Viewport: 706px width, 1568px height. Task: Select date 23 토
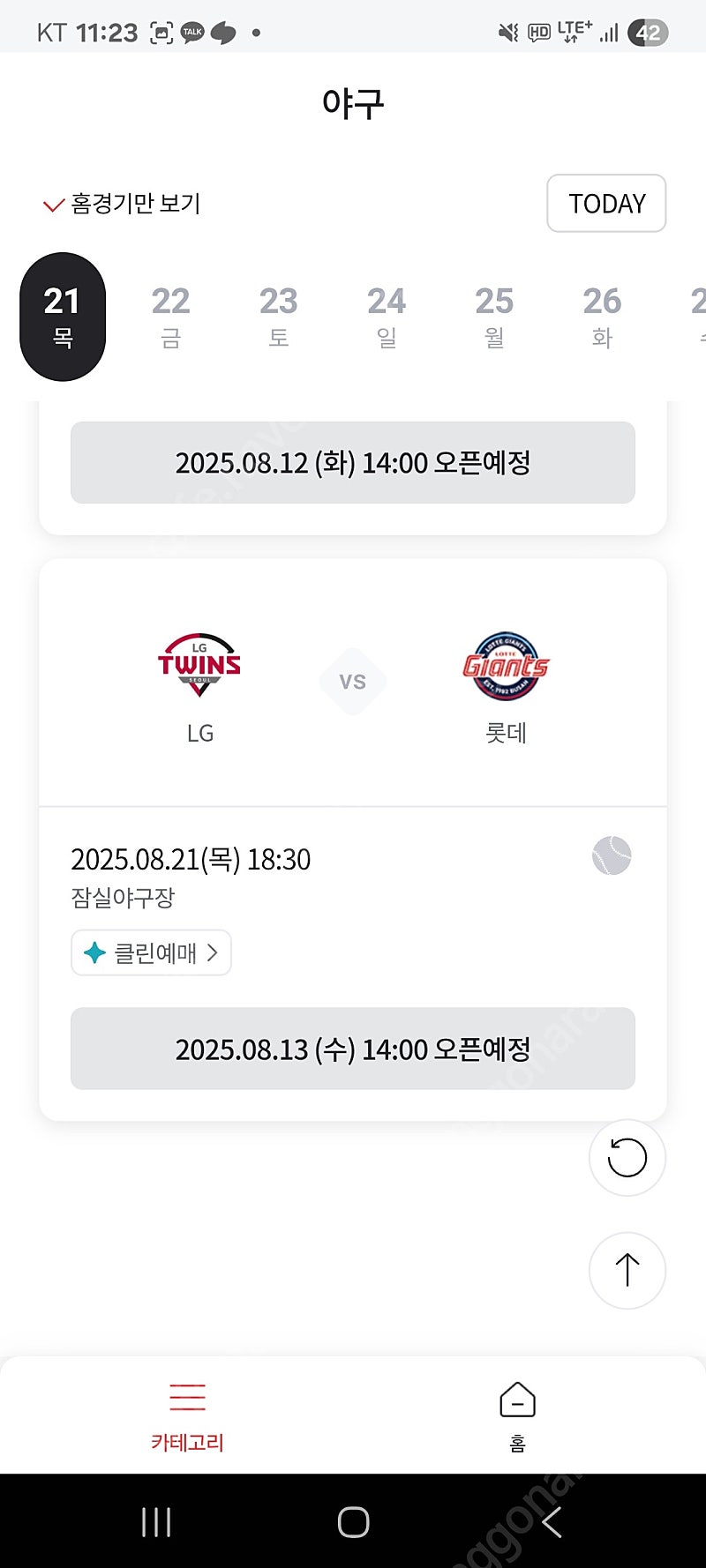(278, 317)
